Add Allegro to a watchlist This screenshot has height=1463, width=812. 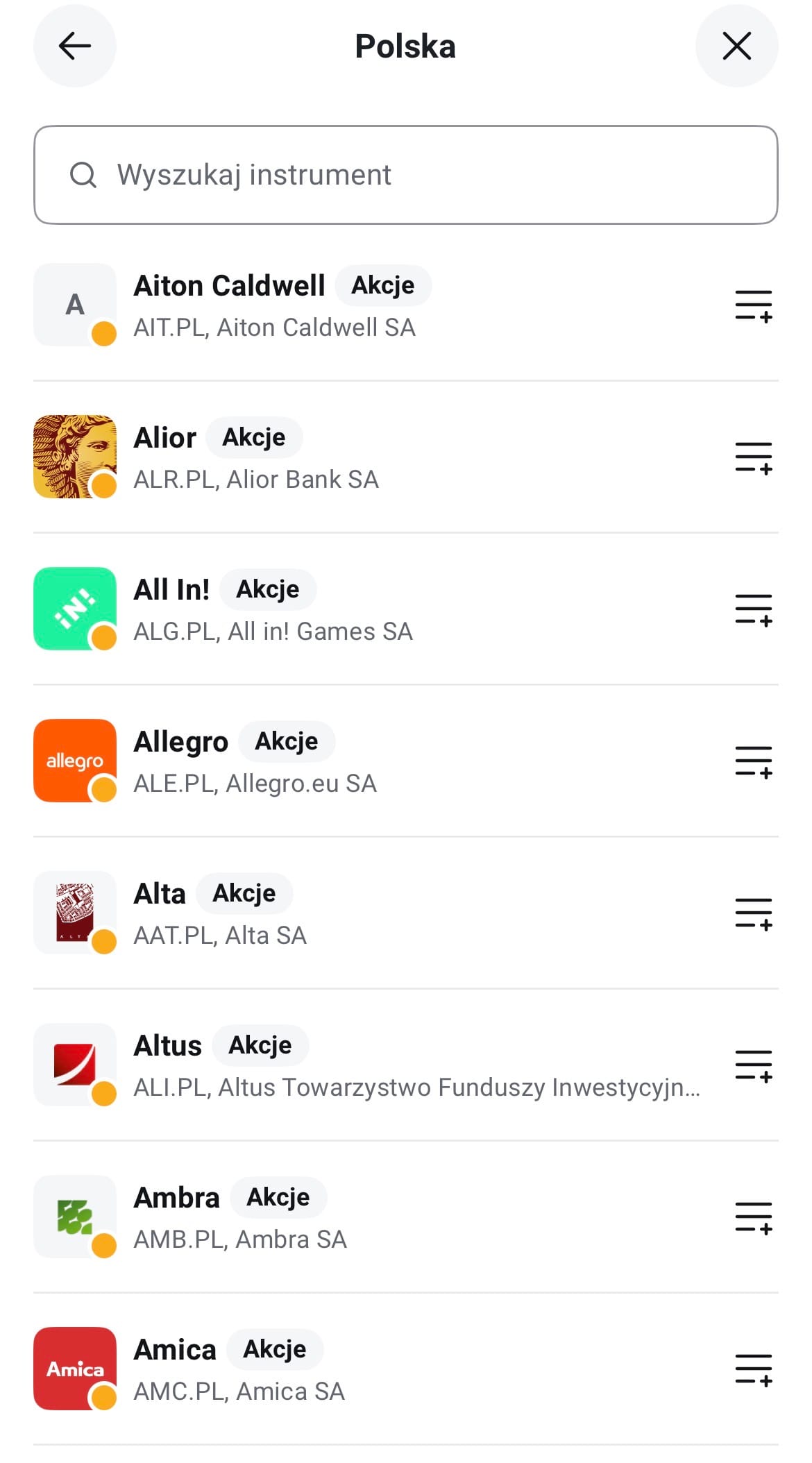[x=753, y=761]
